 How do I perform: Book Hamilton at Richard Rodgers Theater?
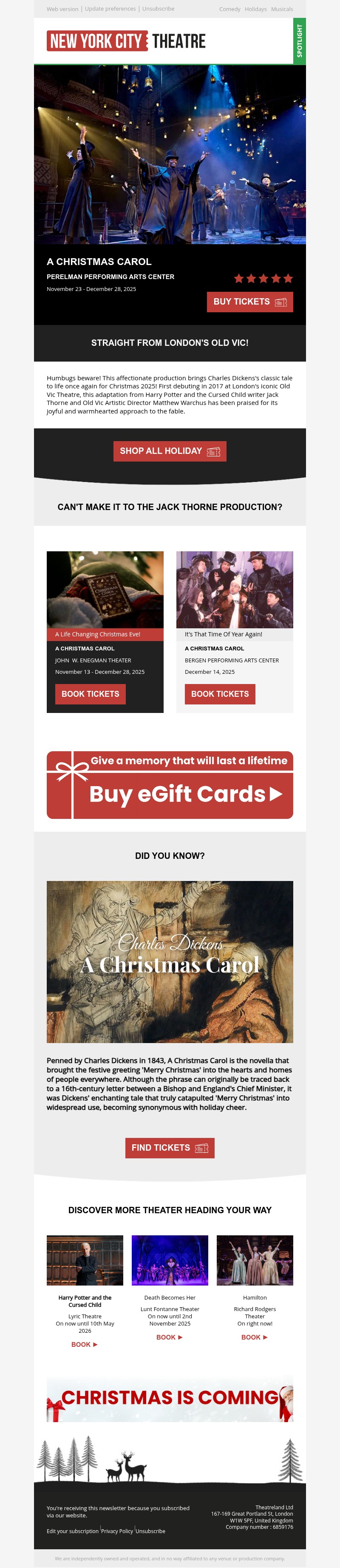click(x=254, y=1337)
